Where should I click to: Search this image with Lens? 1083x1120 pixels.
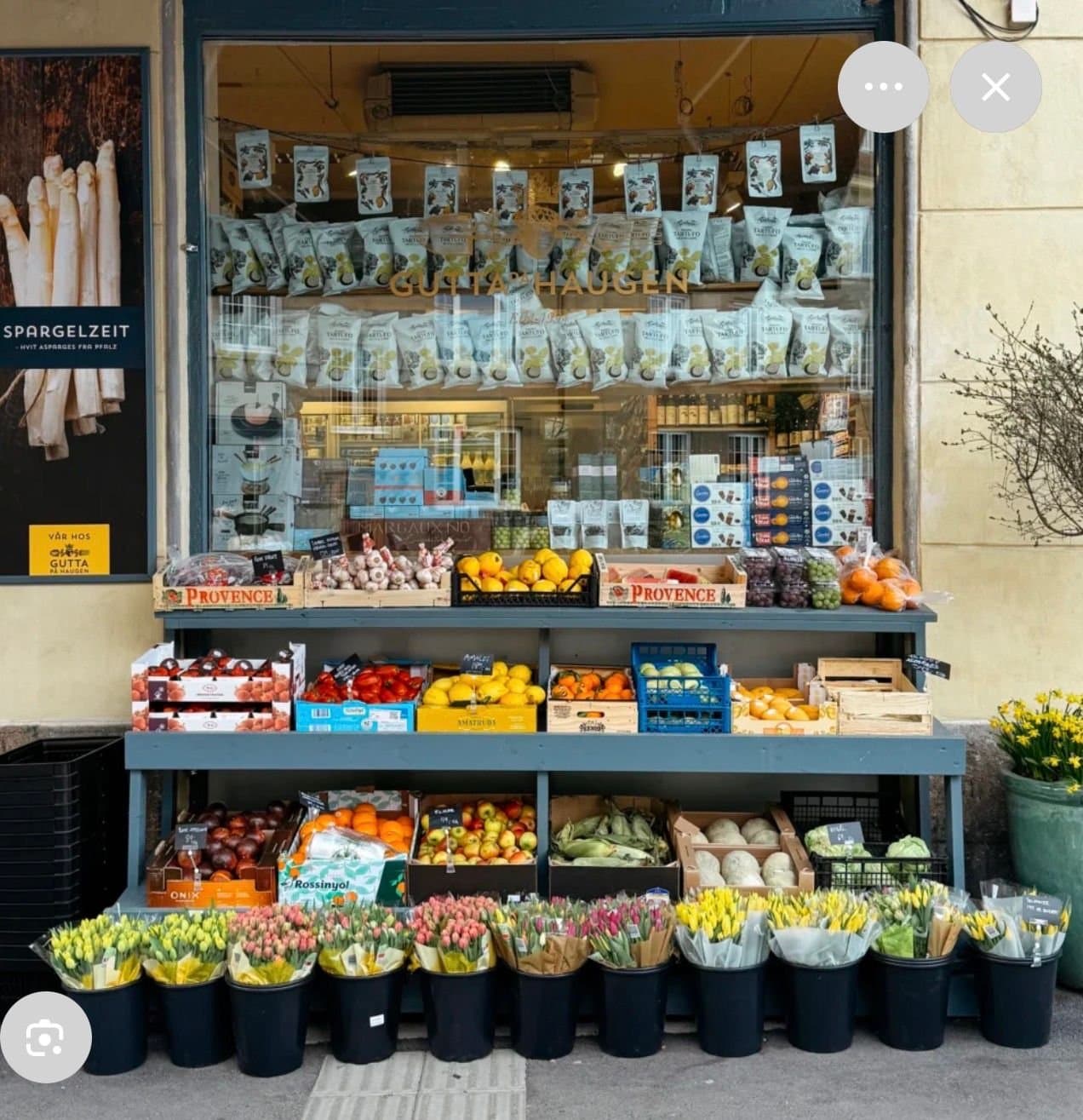(x=45, y=1037)
